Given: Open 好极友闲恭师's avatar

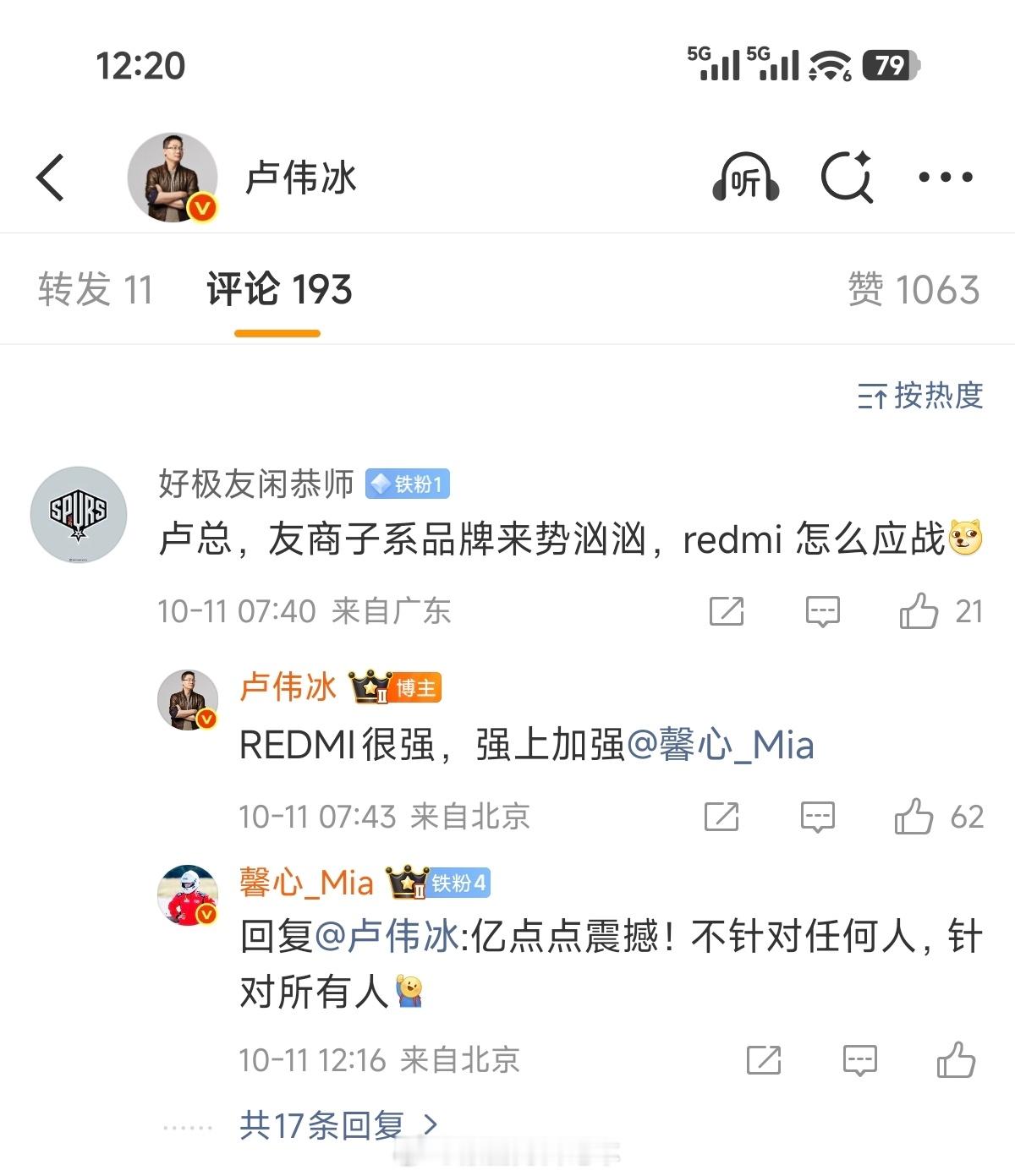Looking at the screenshot, I should [79, 514].
